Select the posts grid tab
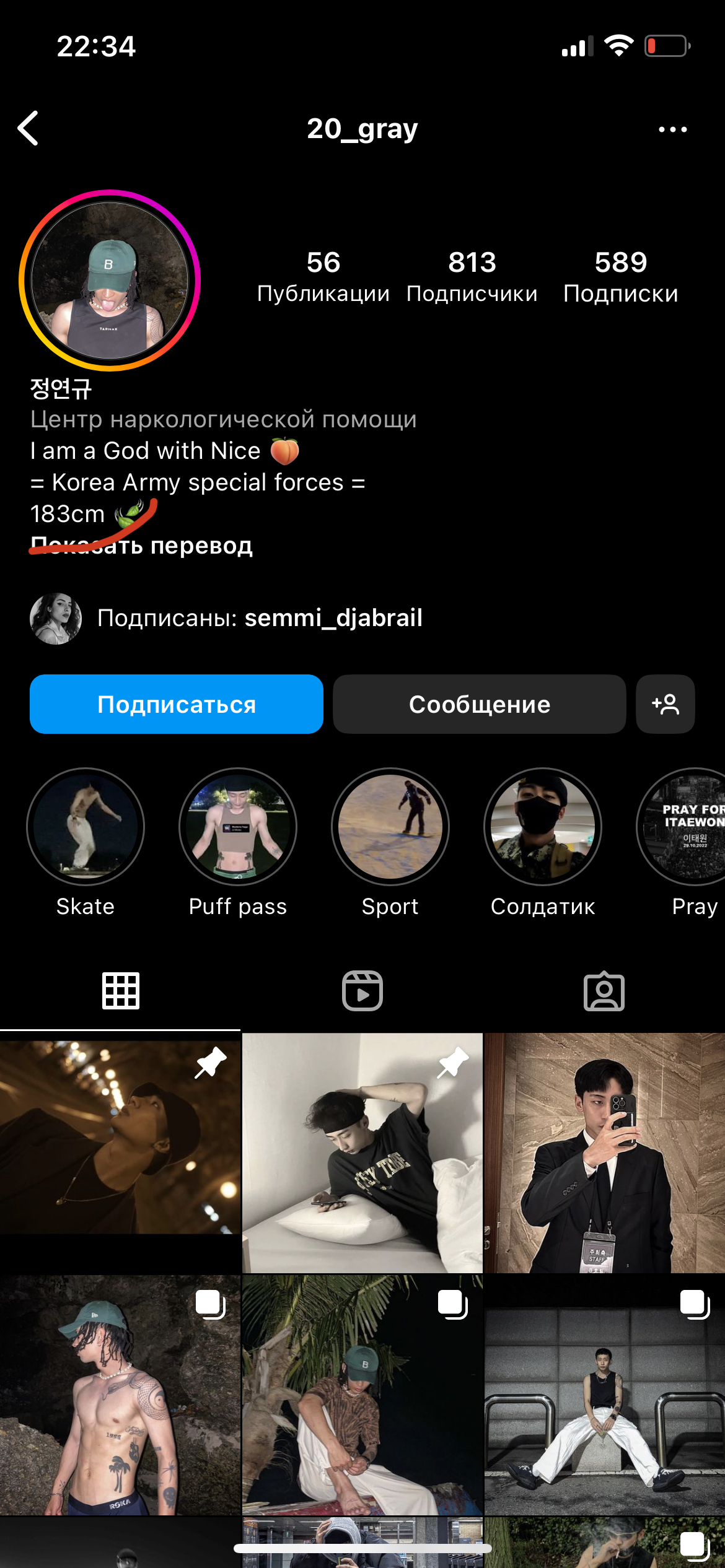This screenshot has width=725, height=1568. coord(121,991)
